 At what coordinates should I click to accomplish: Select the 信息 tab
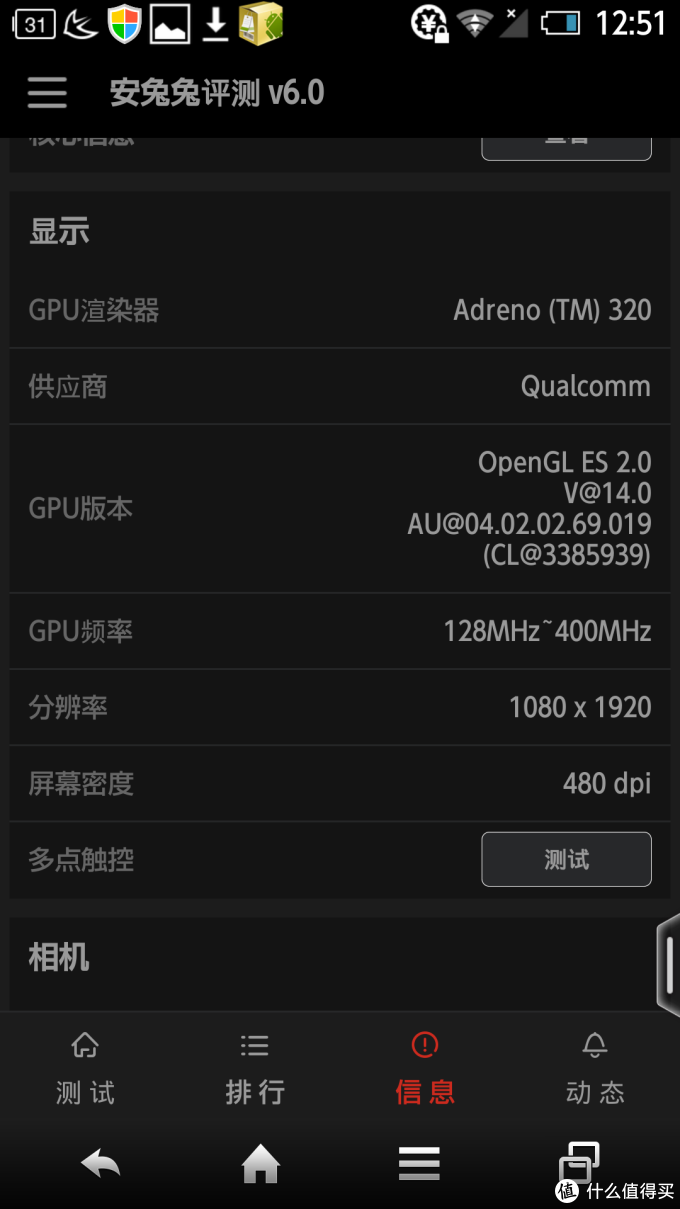tap(425, 1070)
